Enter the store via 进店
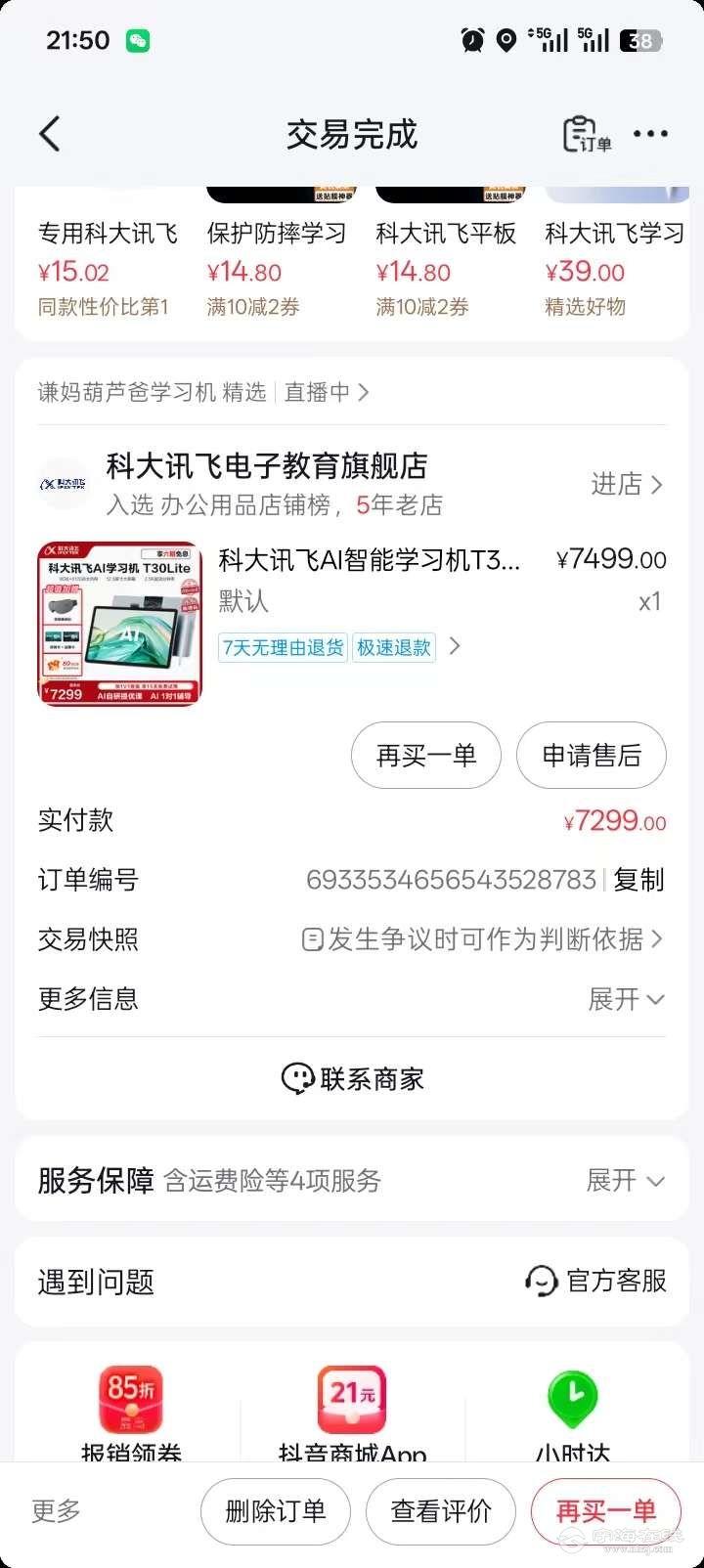 [627, 484]
